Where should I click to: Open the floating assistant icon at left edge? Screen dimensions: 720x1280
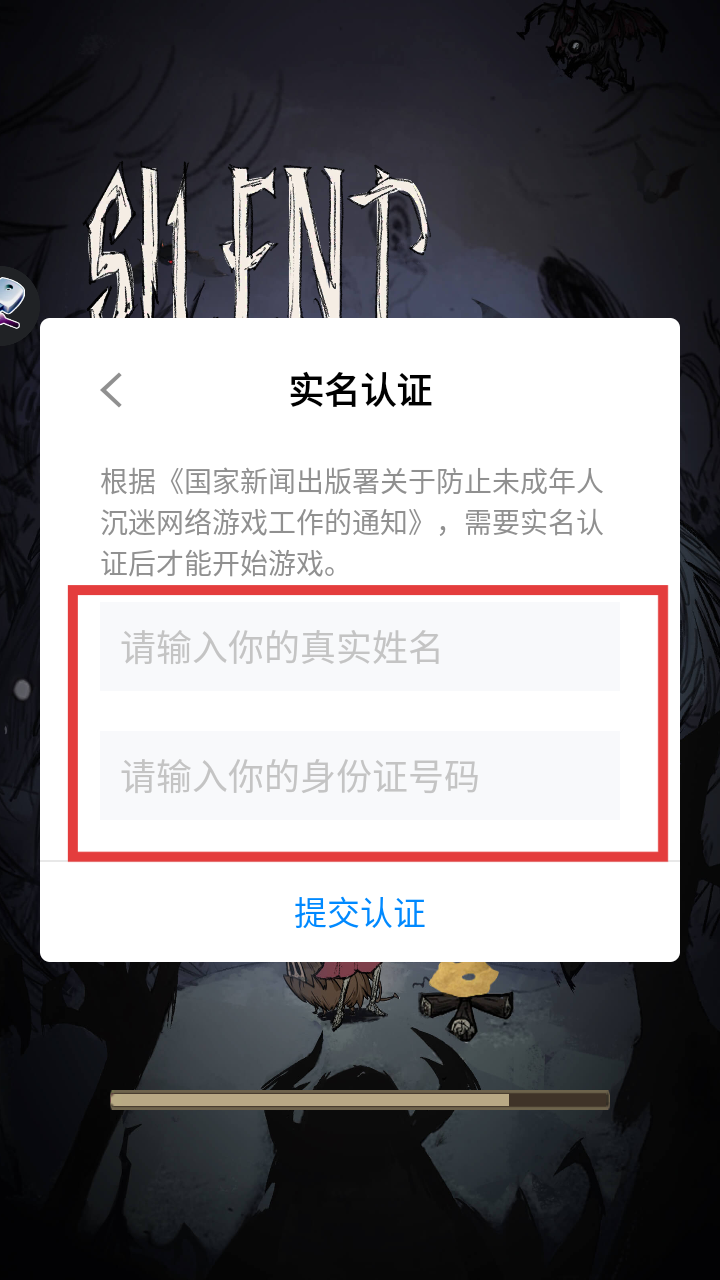[14, 305]
